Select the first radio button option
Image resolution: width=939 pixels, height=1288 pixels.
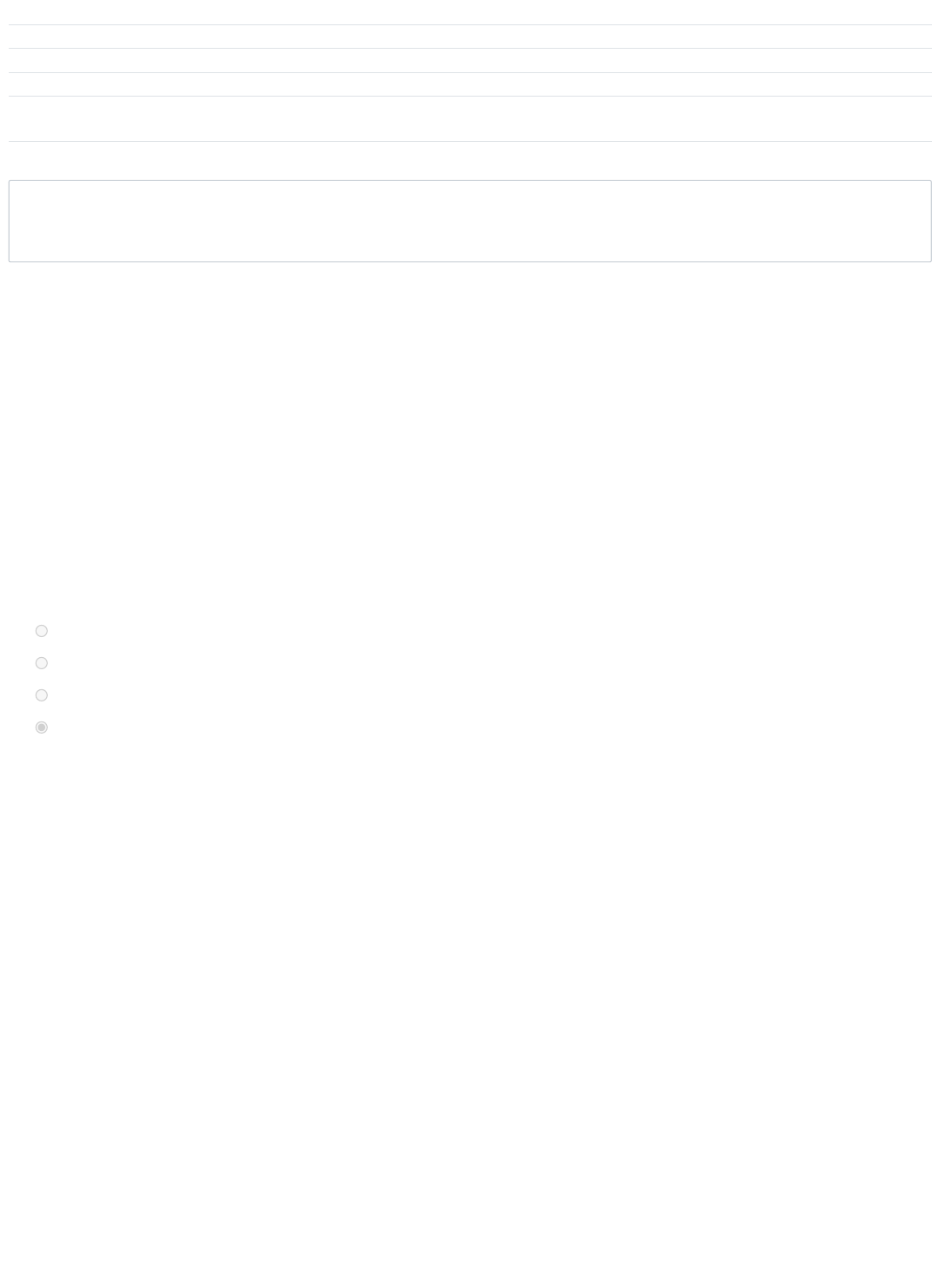point(42,631)
